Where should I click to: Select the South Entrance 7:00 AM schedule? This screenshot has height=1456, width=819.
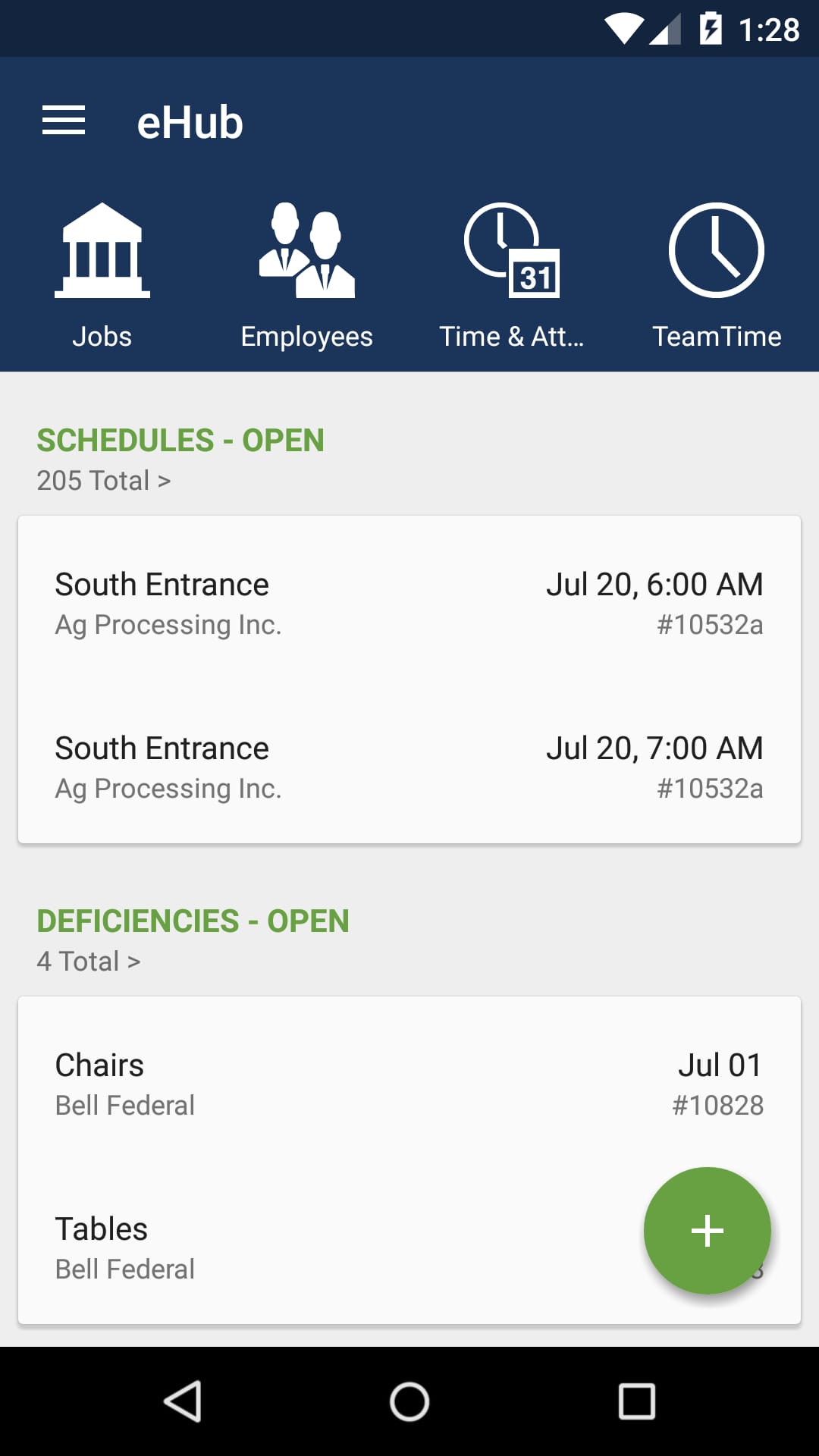click(x=409, y=766)
